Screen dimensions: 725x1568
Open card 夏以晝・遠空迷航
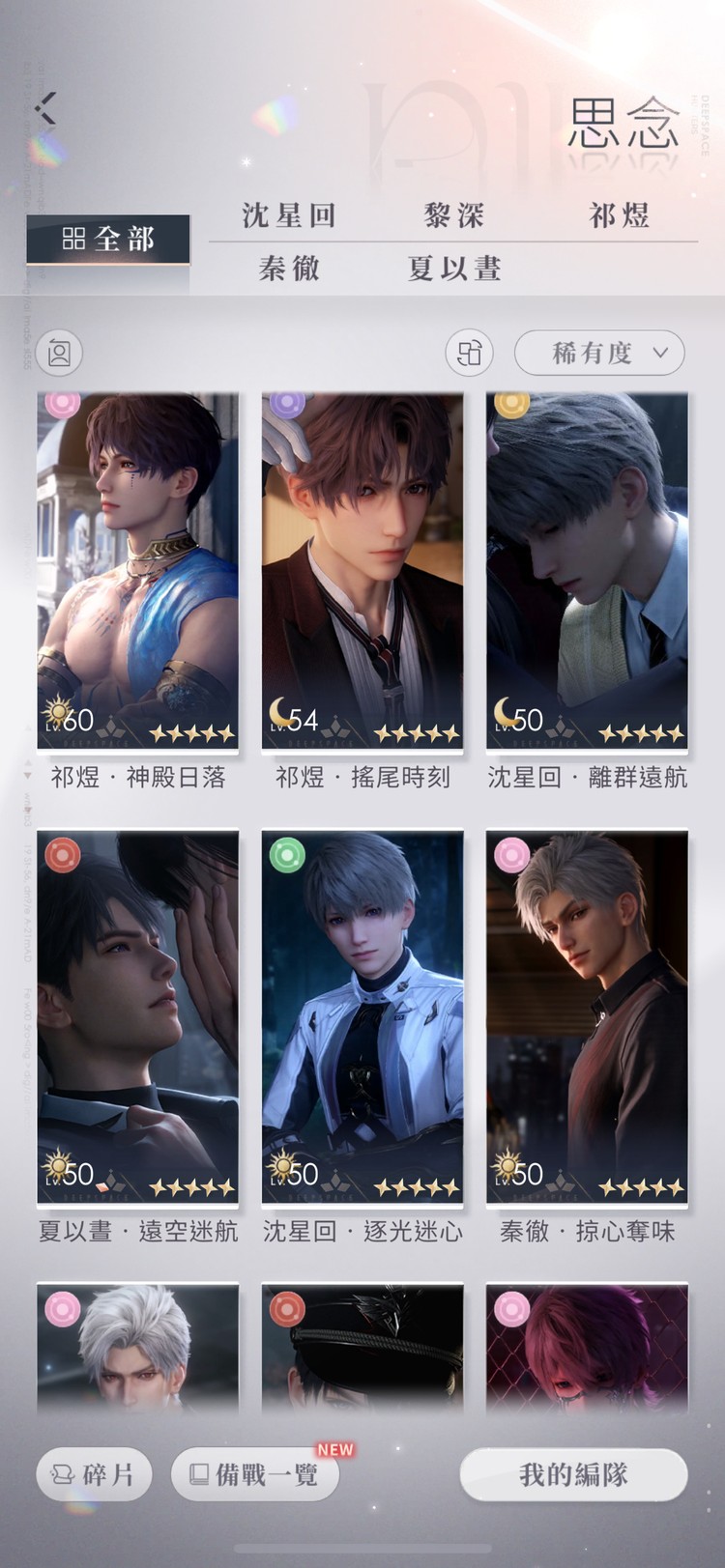tap(137, 1017)
